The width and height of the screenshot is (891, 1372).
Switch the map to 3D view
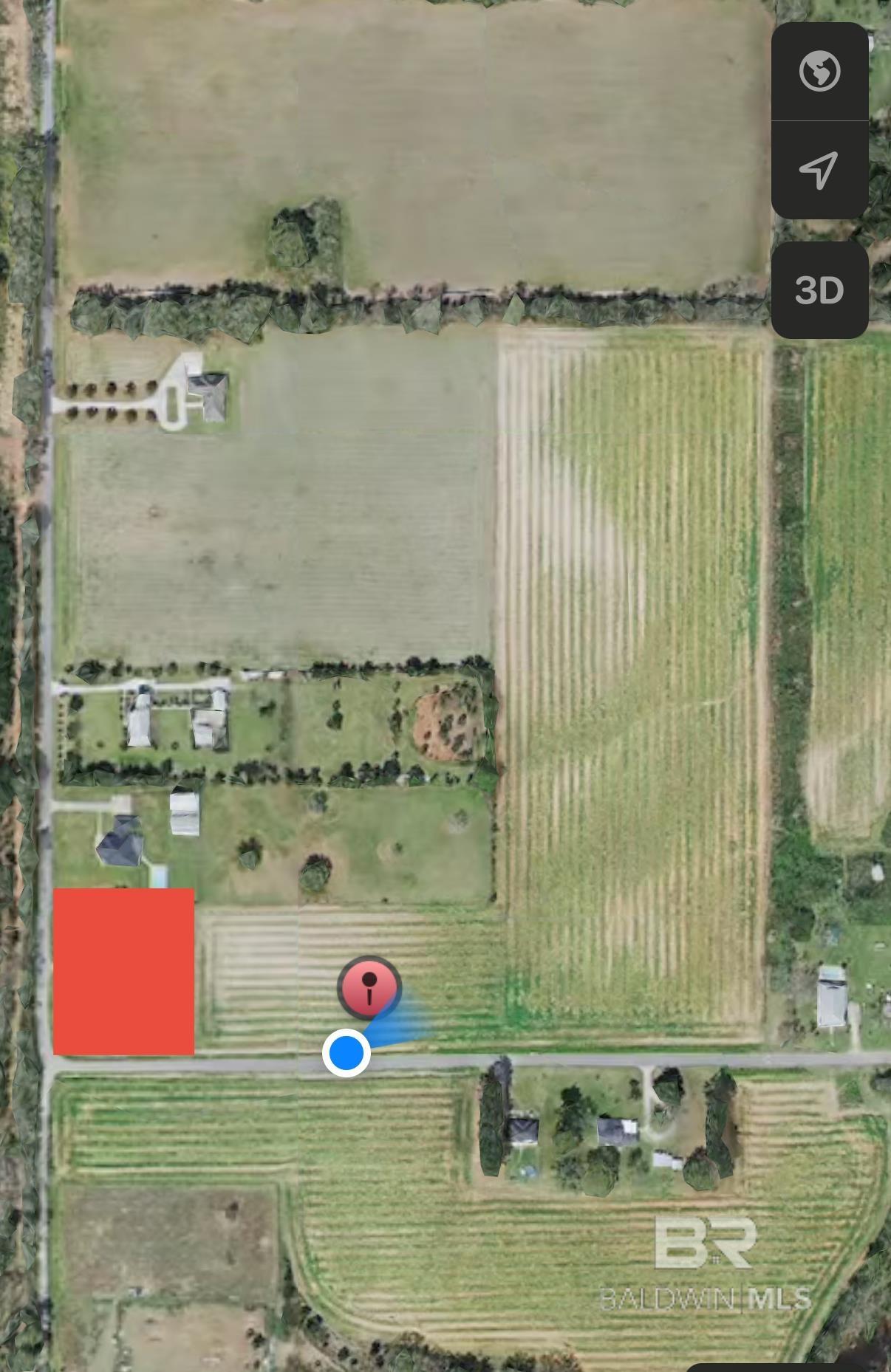[819, 290]
